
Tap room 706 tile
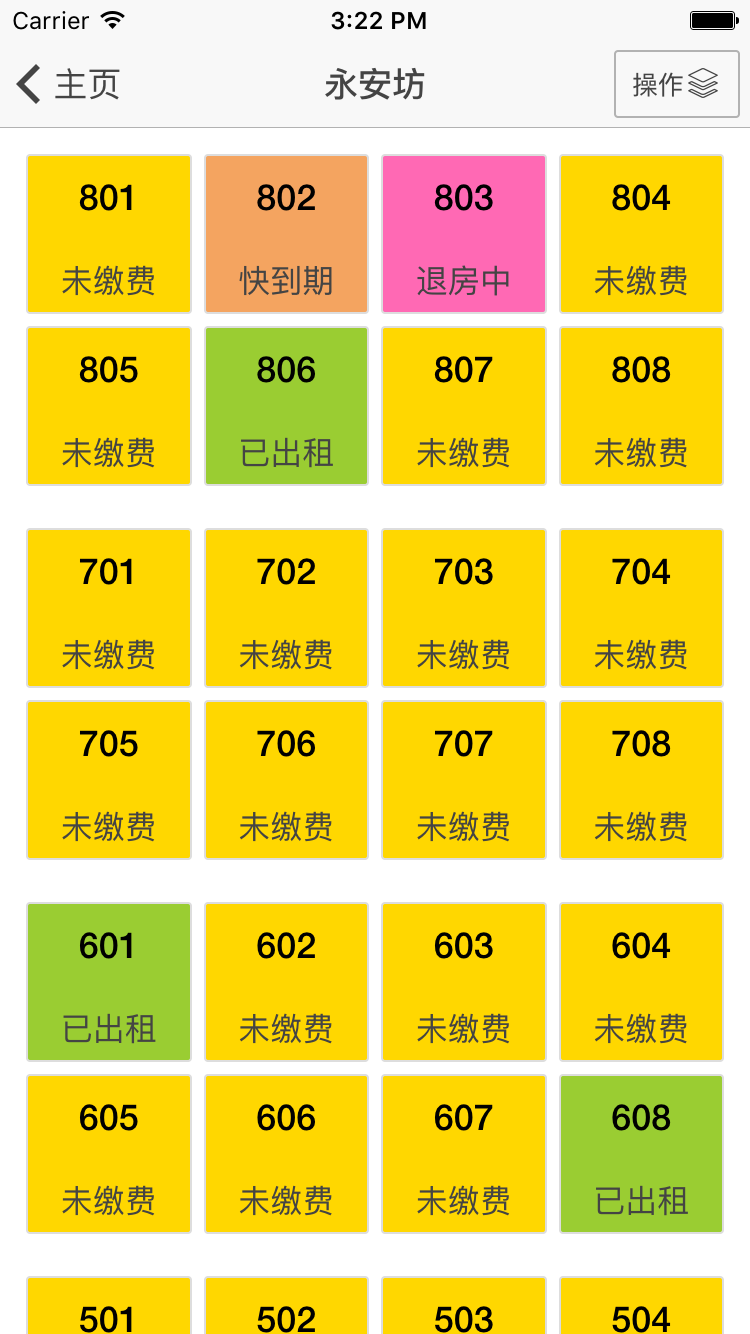click(x=286, y=780)
